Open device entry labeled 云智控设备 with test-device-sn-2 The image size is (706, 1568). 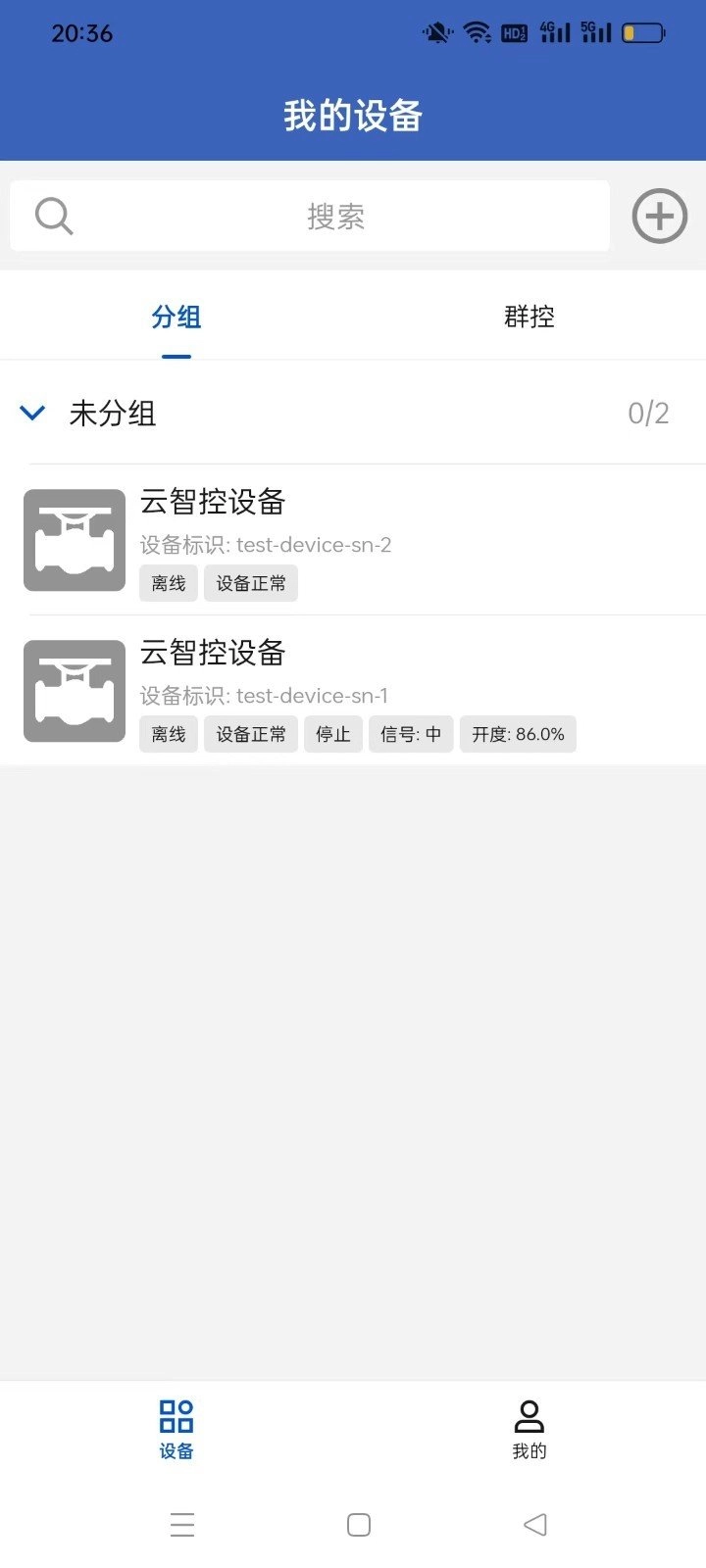click(353, 540)
